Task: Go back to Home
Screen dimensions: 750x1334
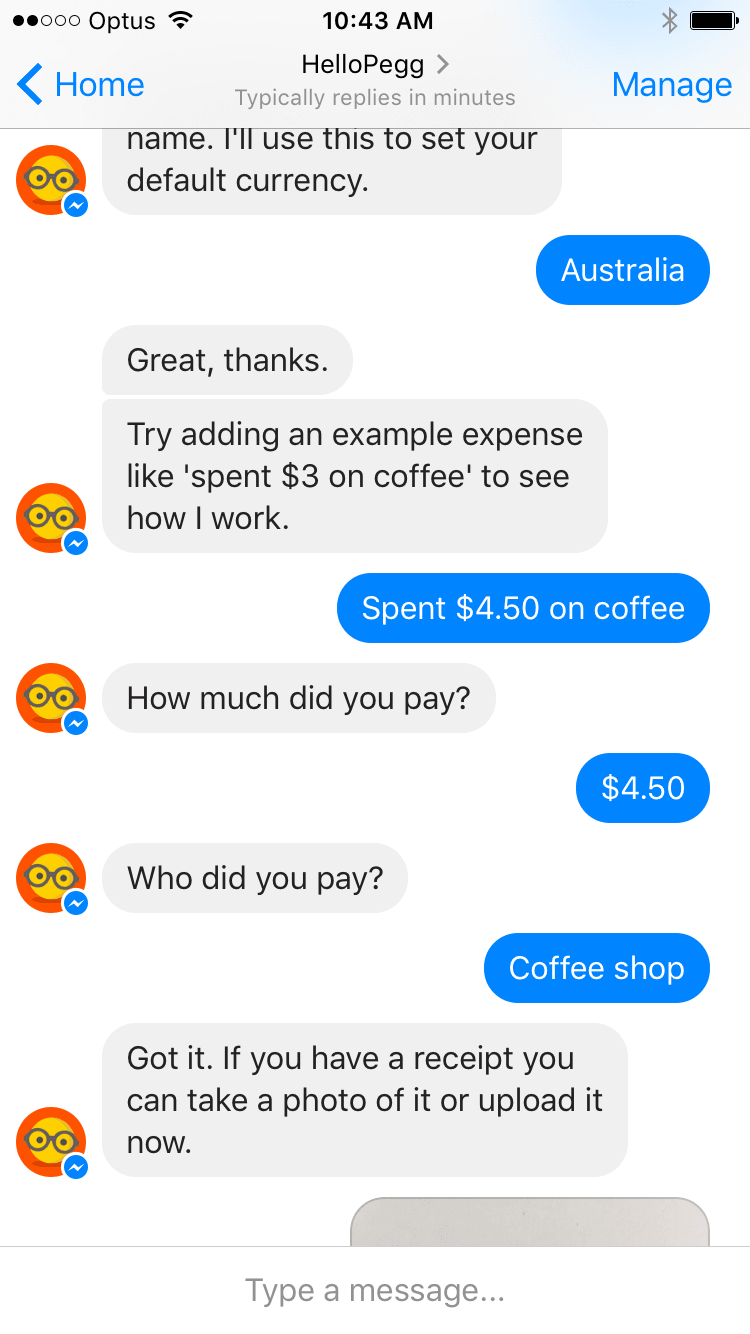Action: [x=82, y=85]
